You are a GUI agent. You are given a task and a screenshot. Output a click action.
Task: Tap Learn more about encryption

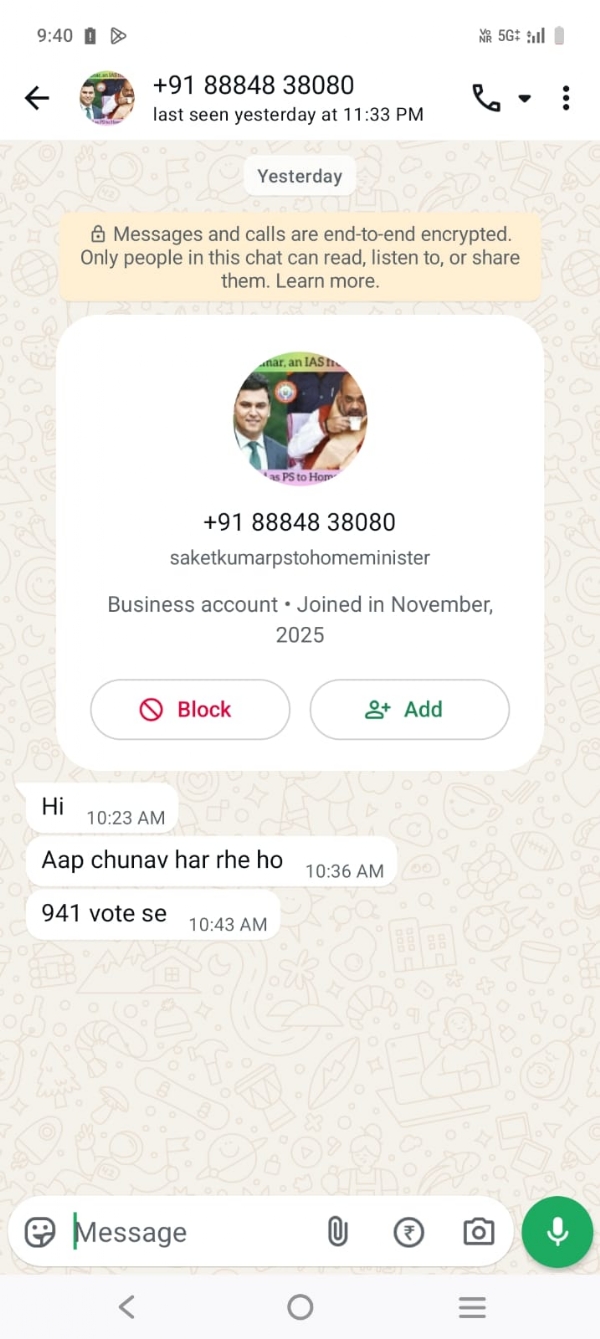(x=328, y=281)
